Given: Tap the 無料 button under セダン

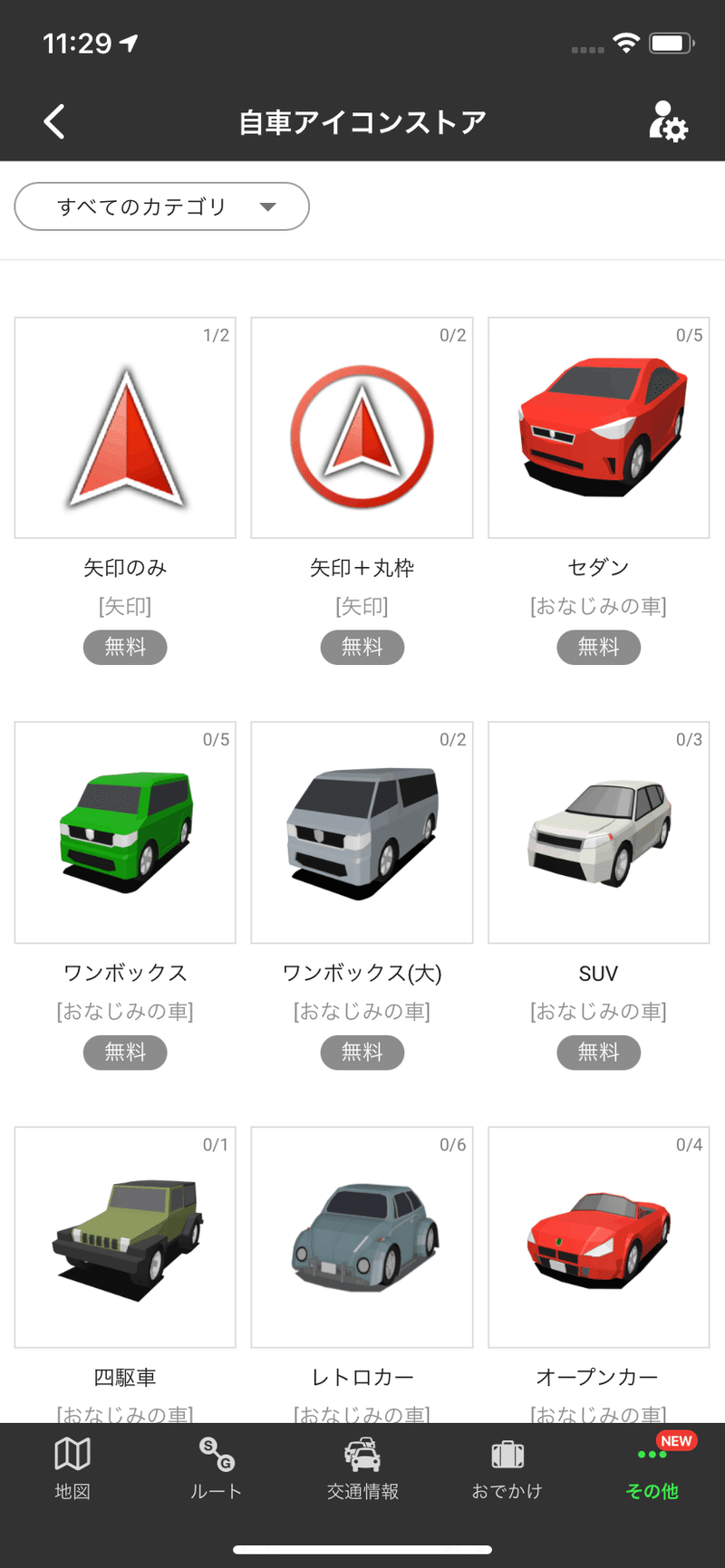Looking at the screenshot, I should tap(598, 647).
